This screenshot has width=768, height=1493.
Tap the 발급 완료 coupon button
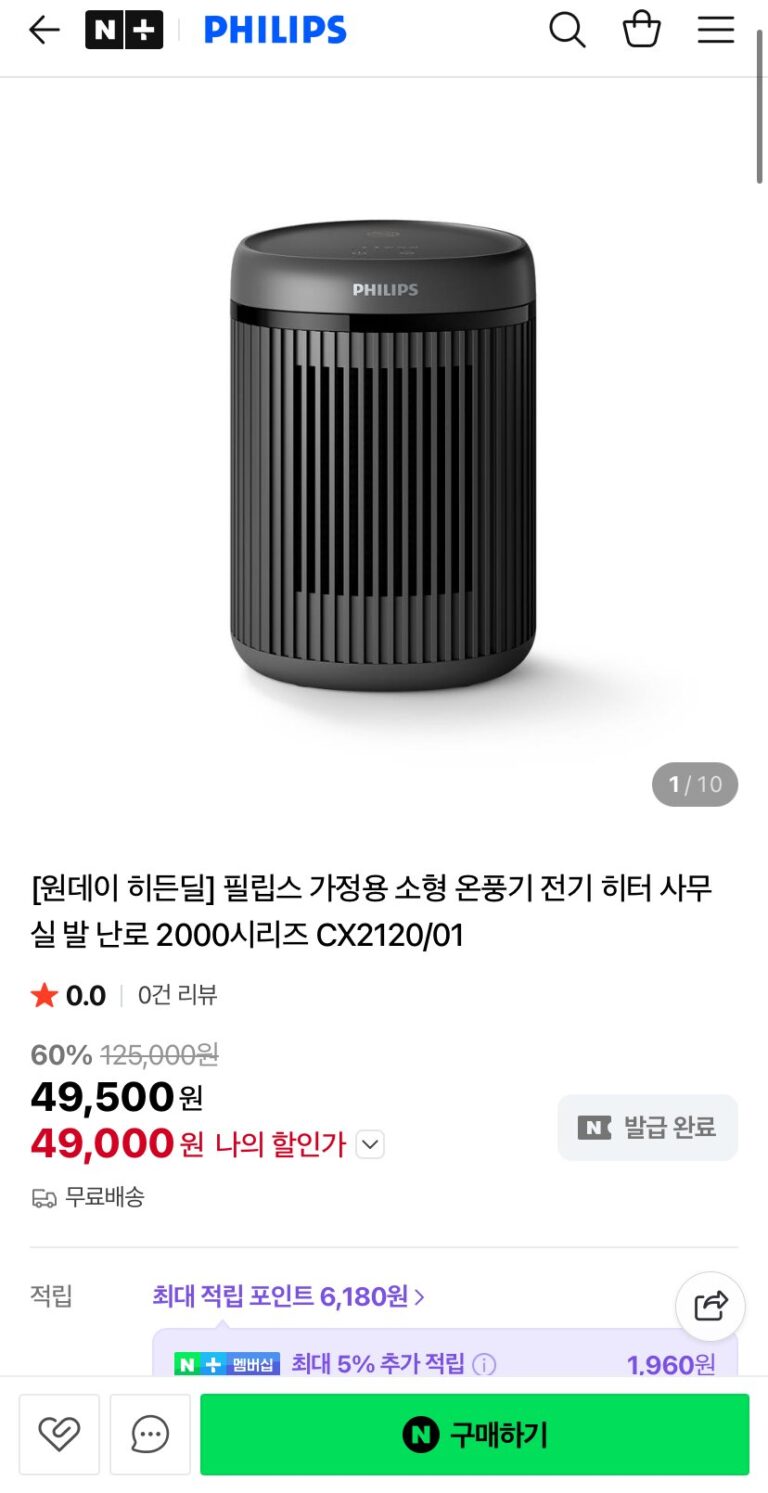[648, 1128]
